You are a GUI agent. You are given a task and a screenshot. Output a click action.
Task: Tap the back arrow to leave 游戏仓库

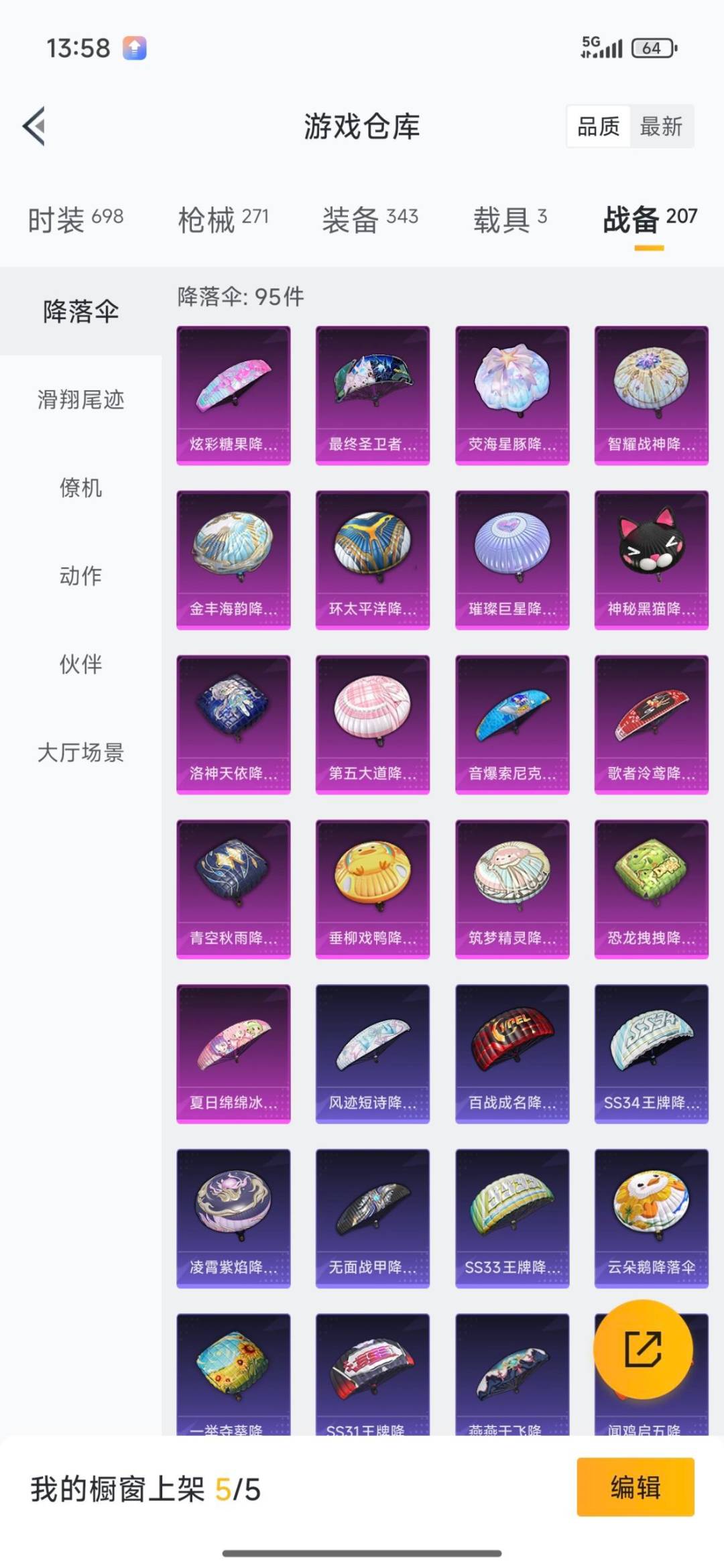[34, 127]
